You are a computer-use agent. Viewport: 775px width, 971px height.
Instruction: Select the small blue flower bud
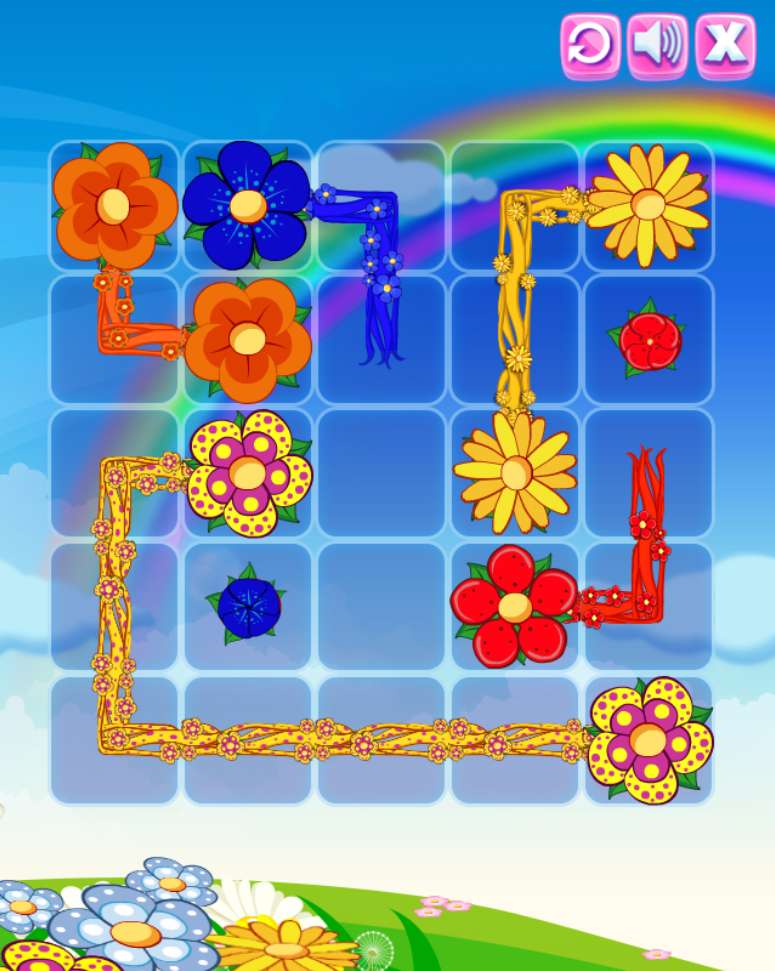248,606
